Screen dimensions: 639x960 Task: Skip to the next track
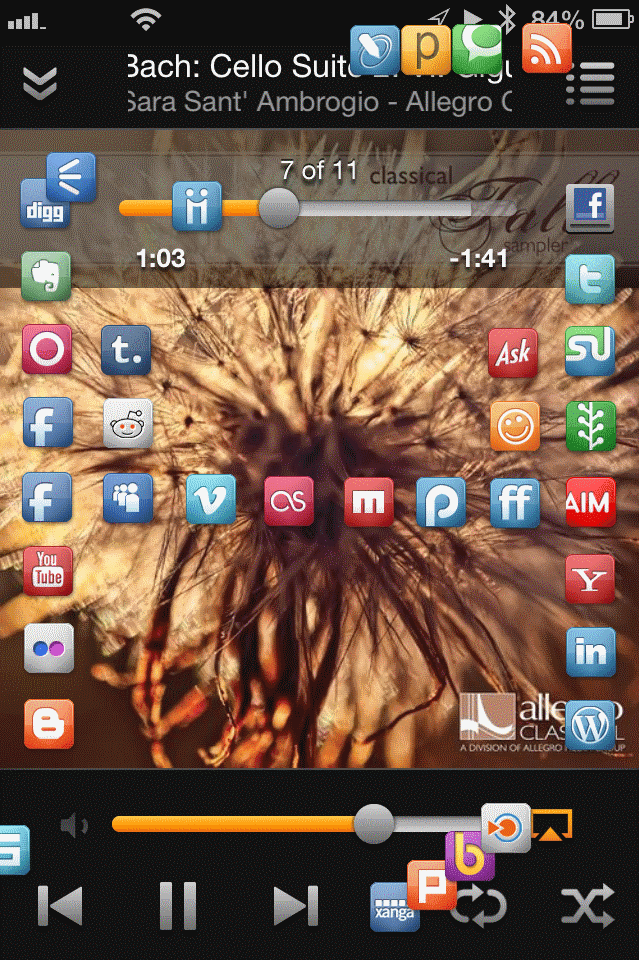296,906
